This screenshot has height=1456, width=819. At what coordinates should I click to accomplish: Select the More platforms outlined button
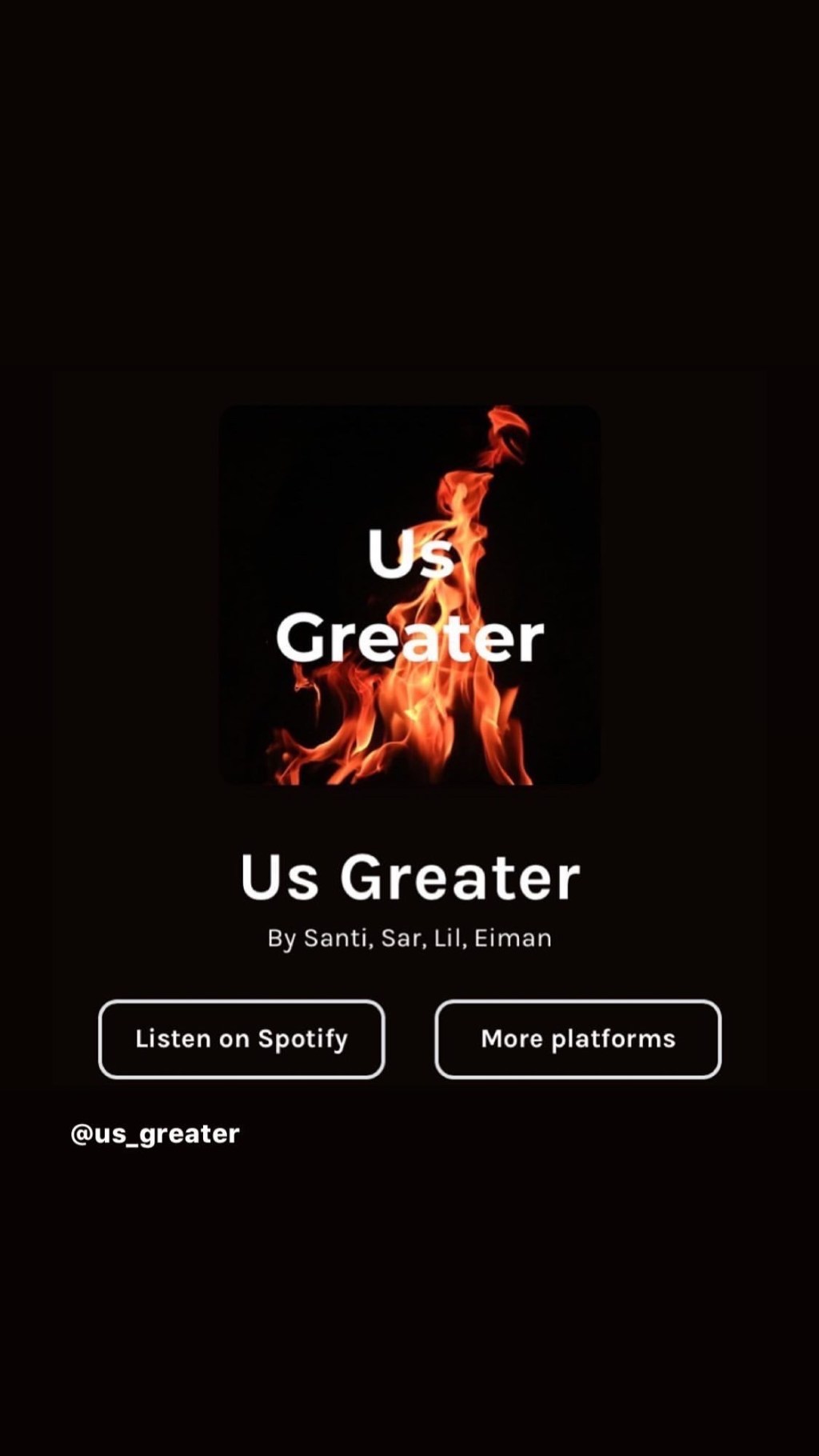[x=577, y=1038]
